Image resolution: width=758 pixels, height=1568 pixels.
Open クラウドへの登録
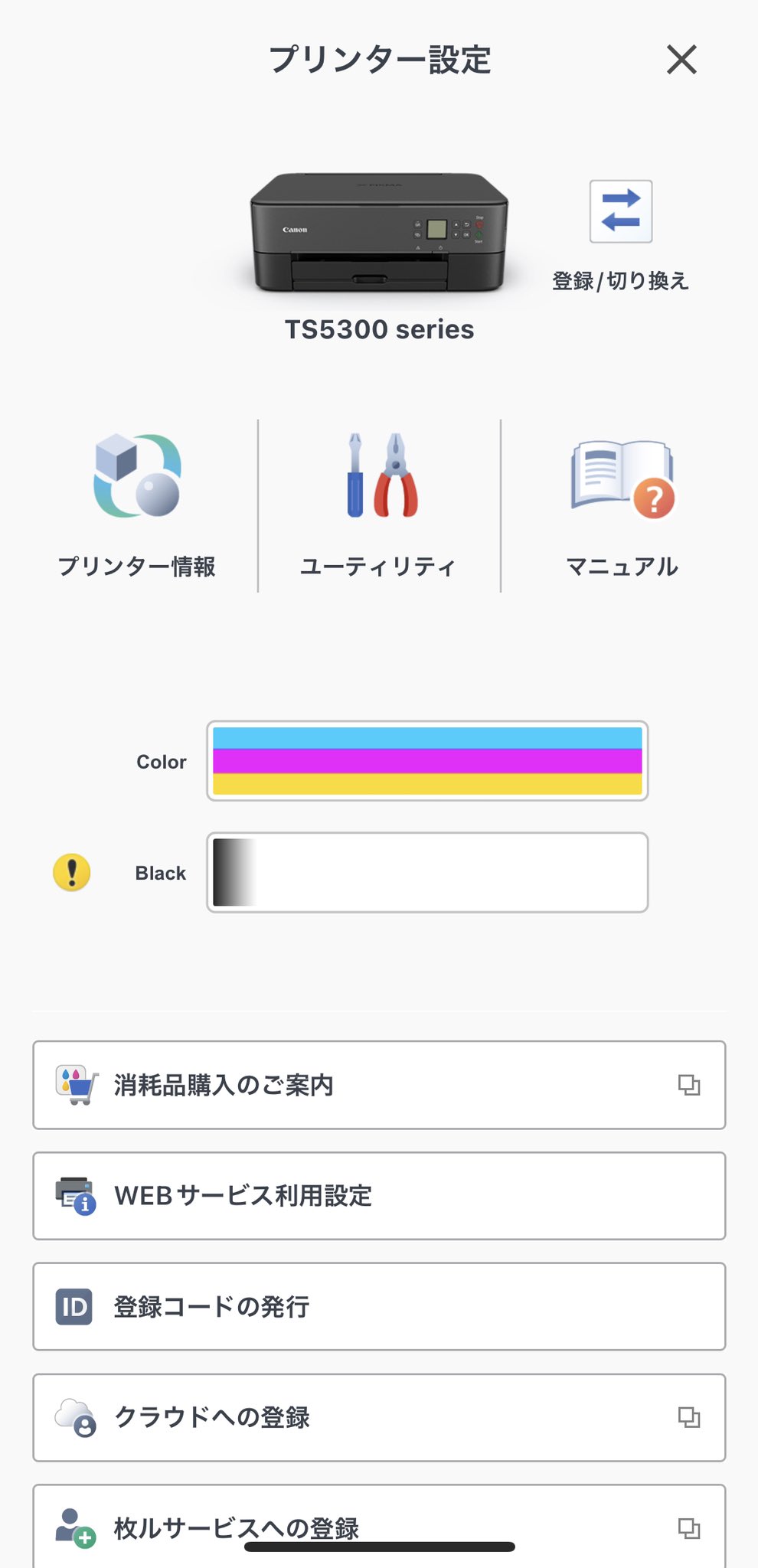tap(379, 1418)
